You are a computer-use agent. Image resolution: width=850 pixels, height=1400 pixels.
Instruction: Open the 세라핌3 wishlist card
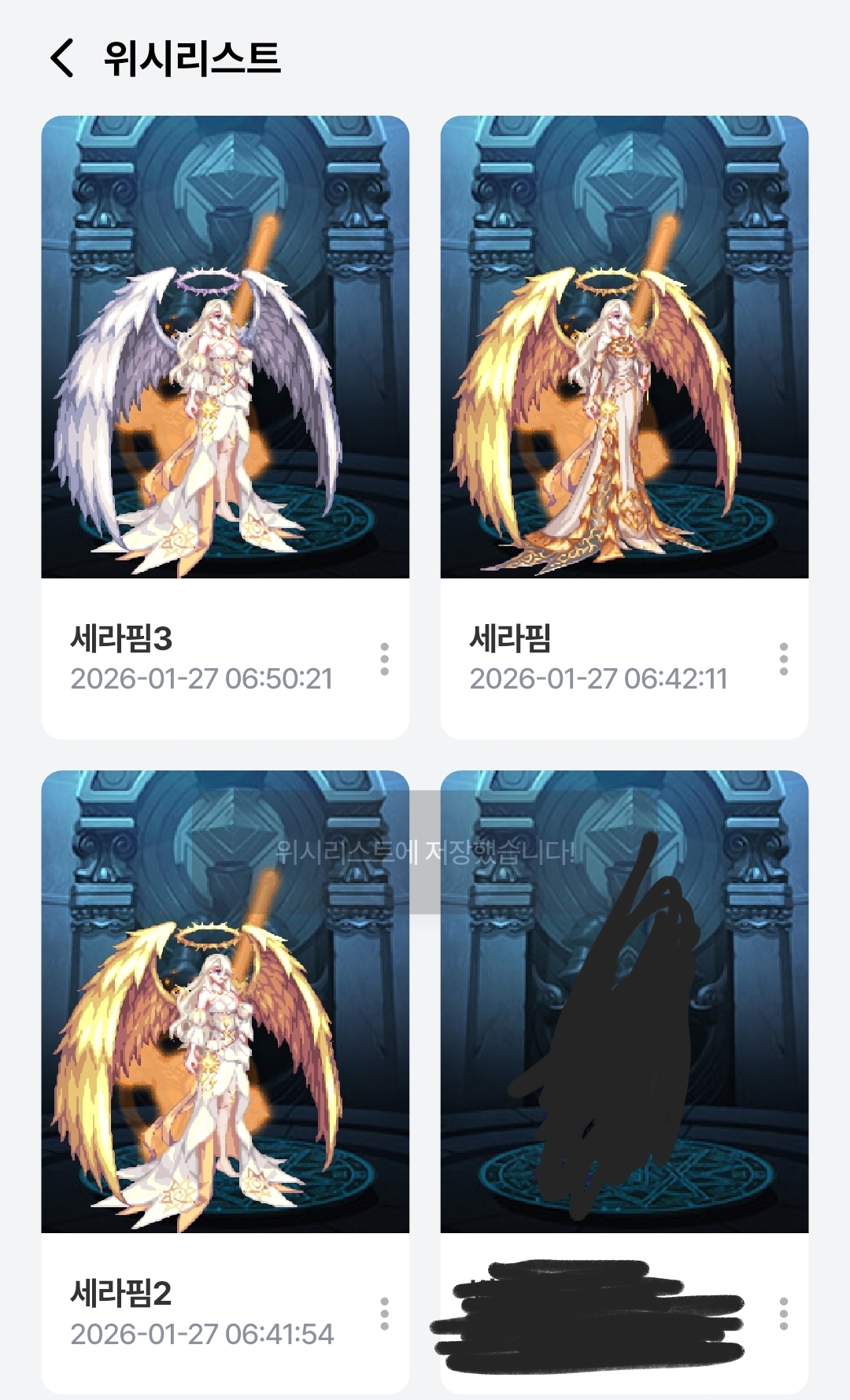point(225,347)
